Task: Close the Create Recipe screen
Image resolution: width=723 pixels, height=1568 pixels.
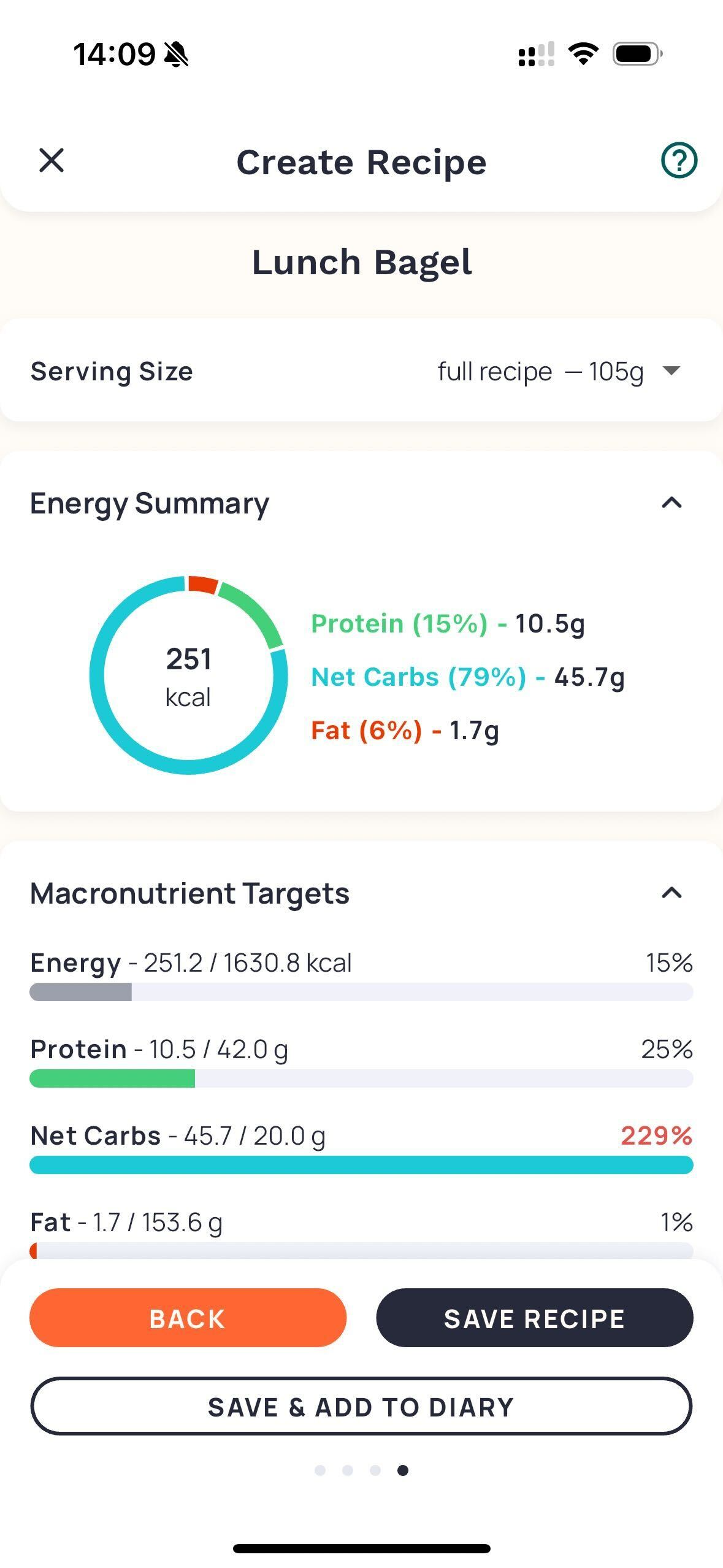Action: coord(52,161)
